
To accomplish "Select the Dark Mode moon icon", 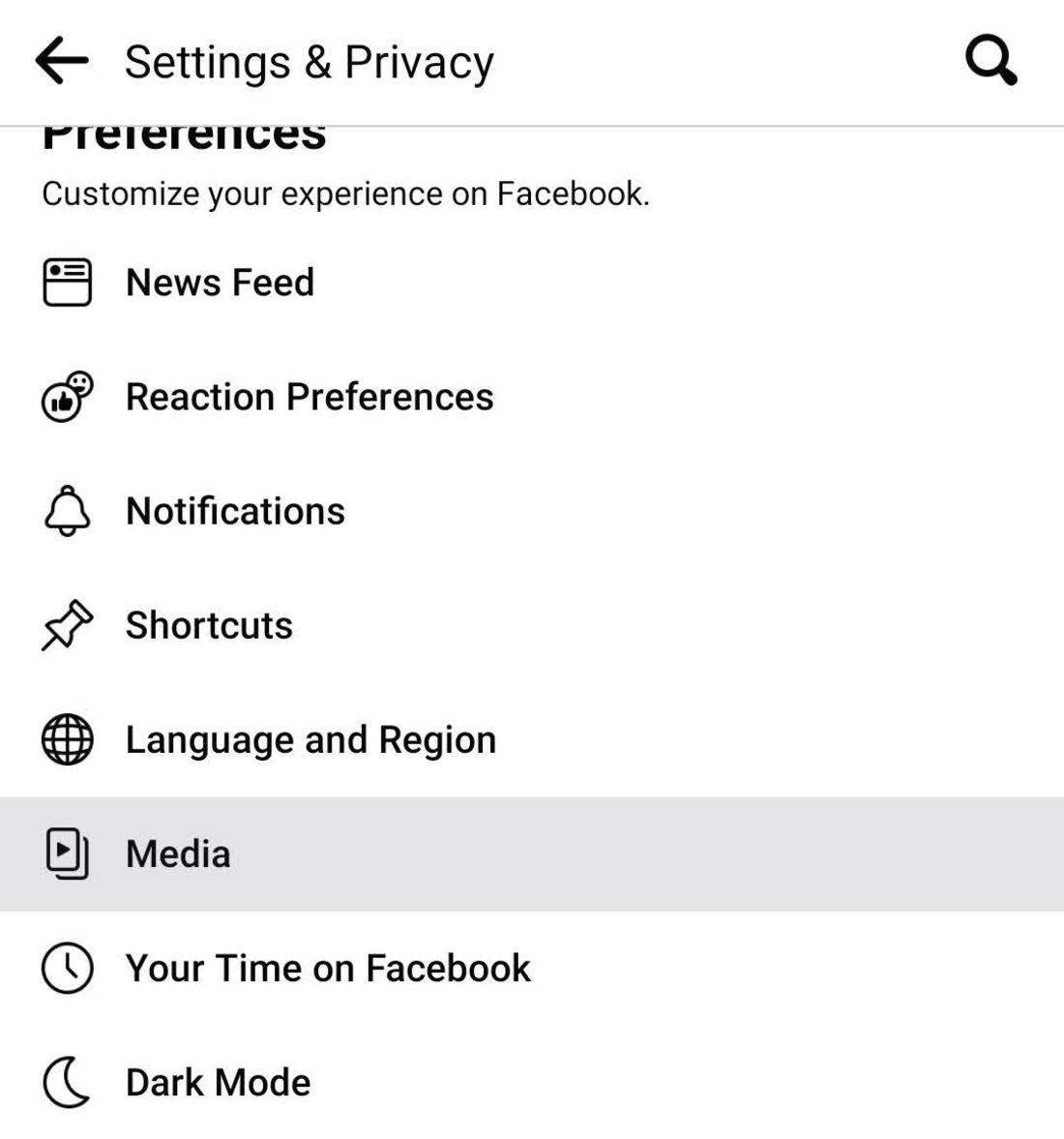I will point(64,1081).
